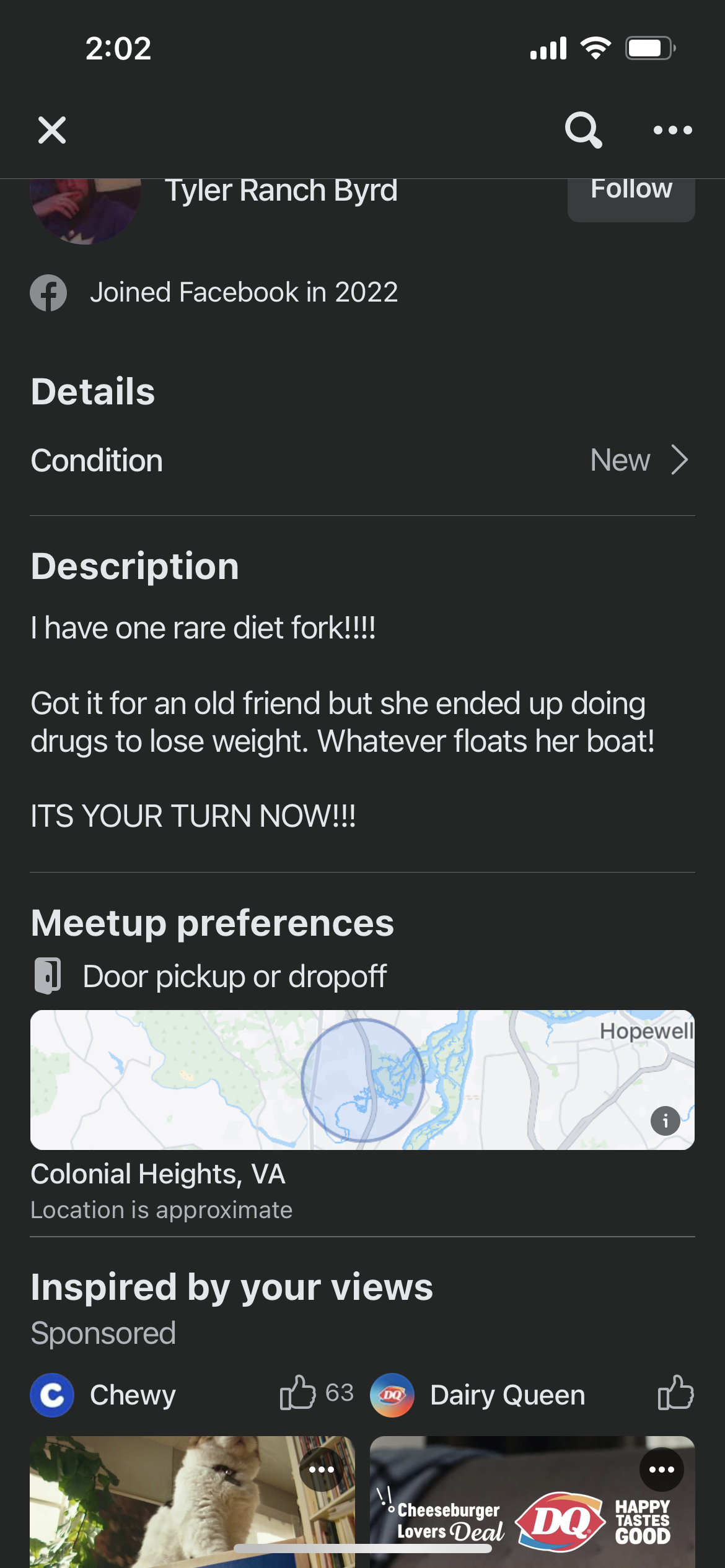
Task: Close the marketplace listing
Action: [x=52, y=130]
